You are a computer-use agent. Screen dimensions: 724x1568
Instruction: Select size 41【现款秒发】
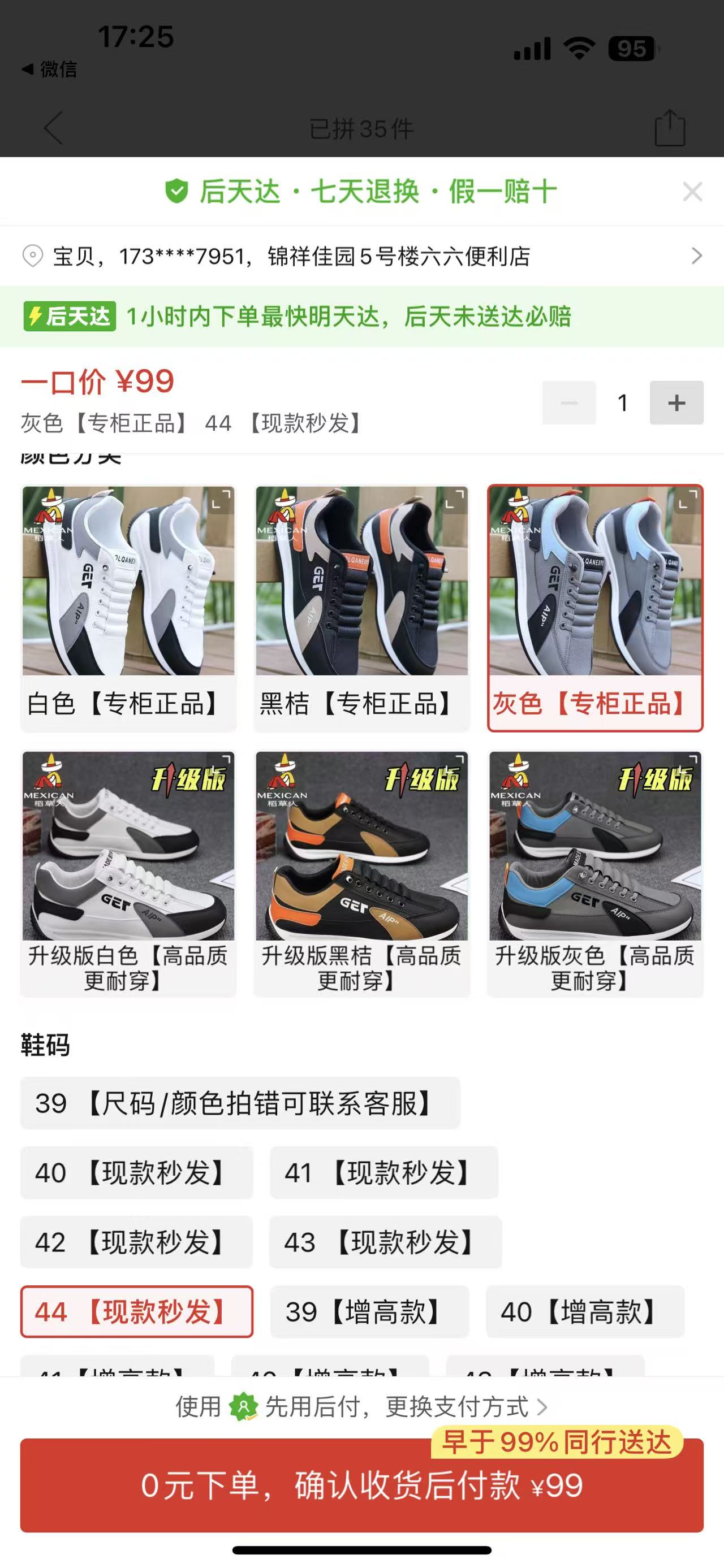tap(383, 1172)
